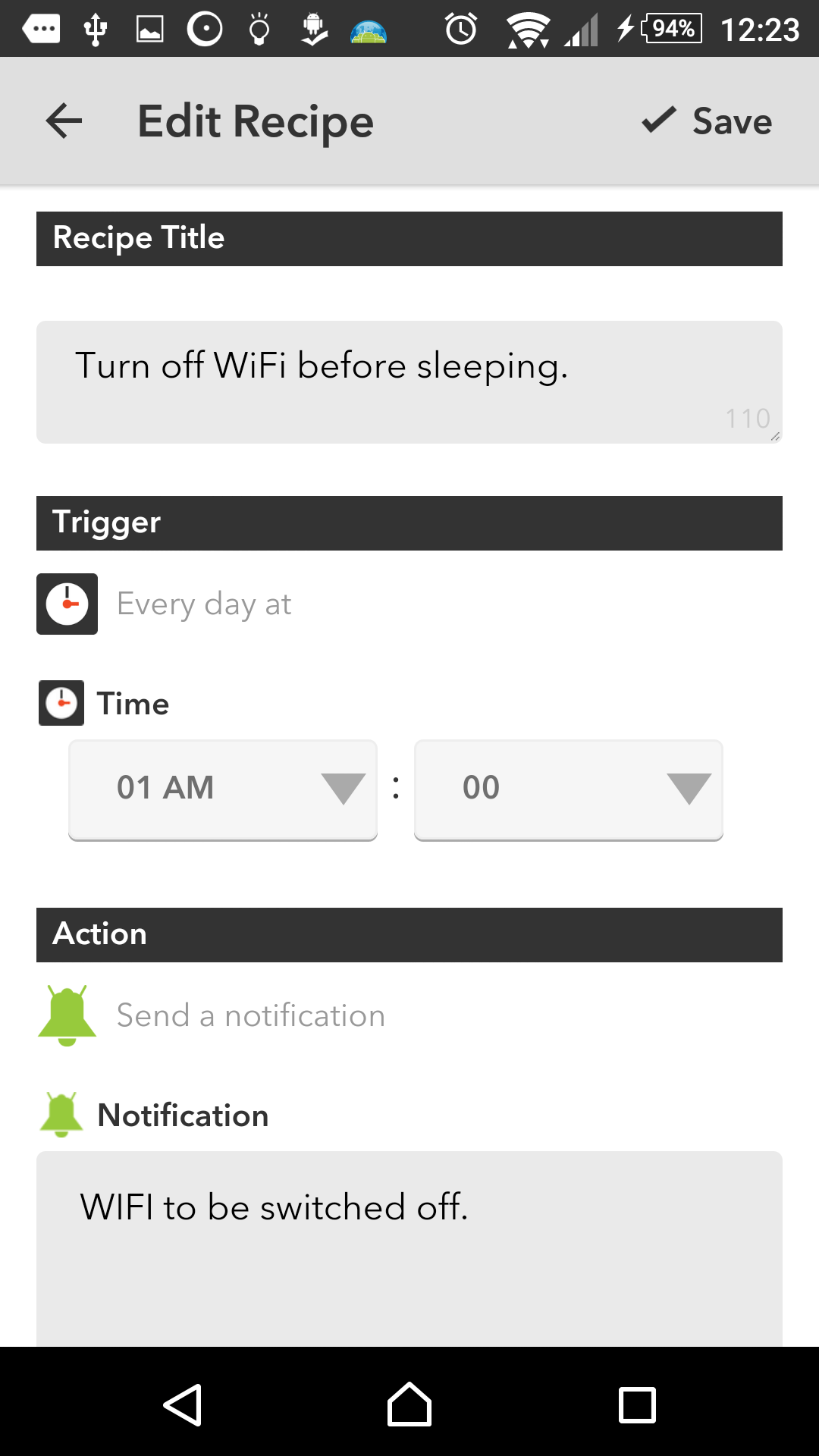
Task: Go back from Edit Recipe
Action: [x=64, y=121]
